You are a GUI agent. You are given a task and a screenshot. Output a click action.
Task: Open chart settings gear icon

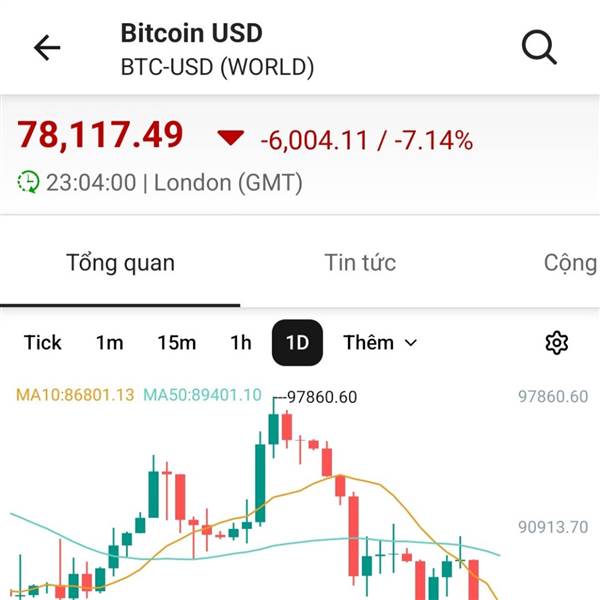pyautogui.click(x=556, y=343)
